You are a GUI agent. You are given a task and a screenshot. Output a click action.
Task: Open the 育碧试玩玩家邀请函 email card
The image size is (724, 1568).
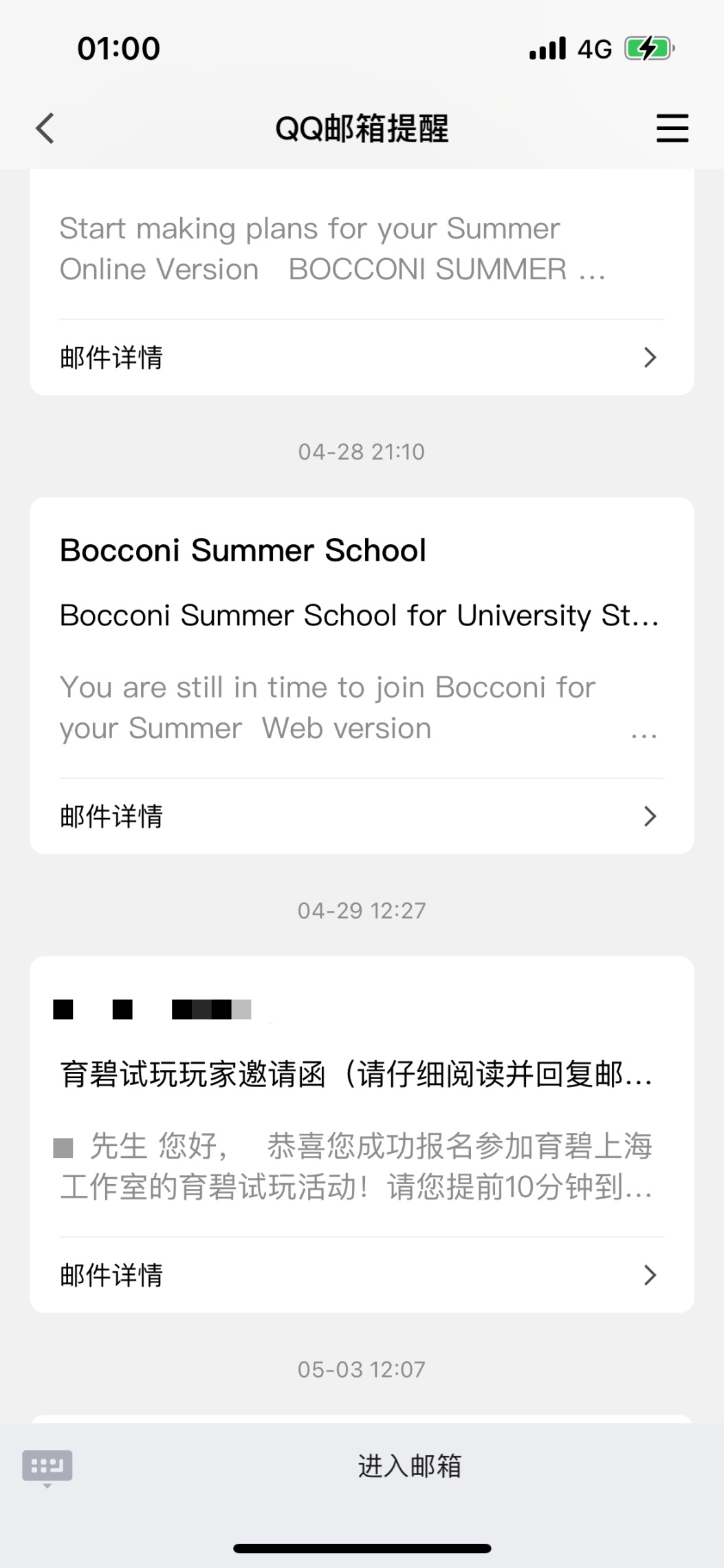pyautogui.click(x=361, y=1101)
